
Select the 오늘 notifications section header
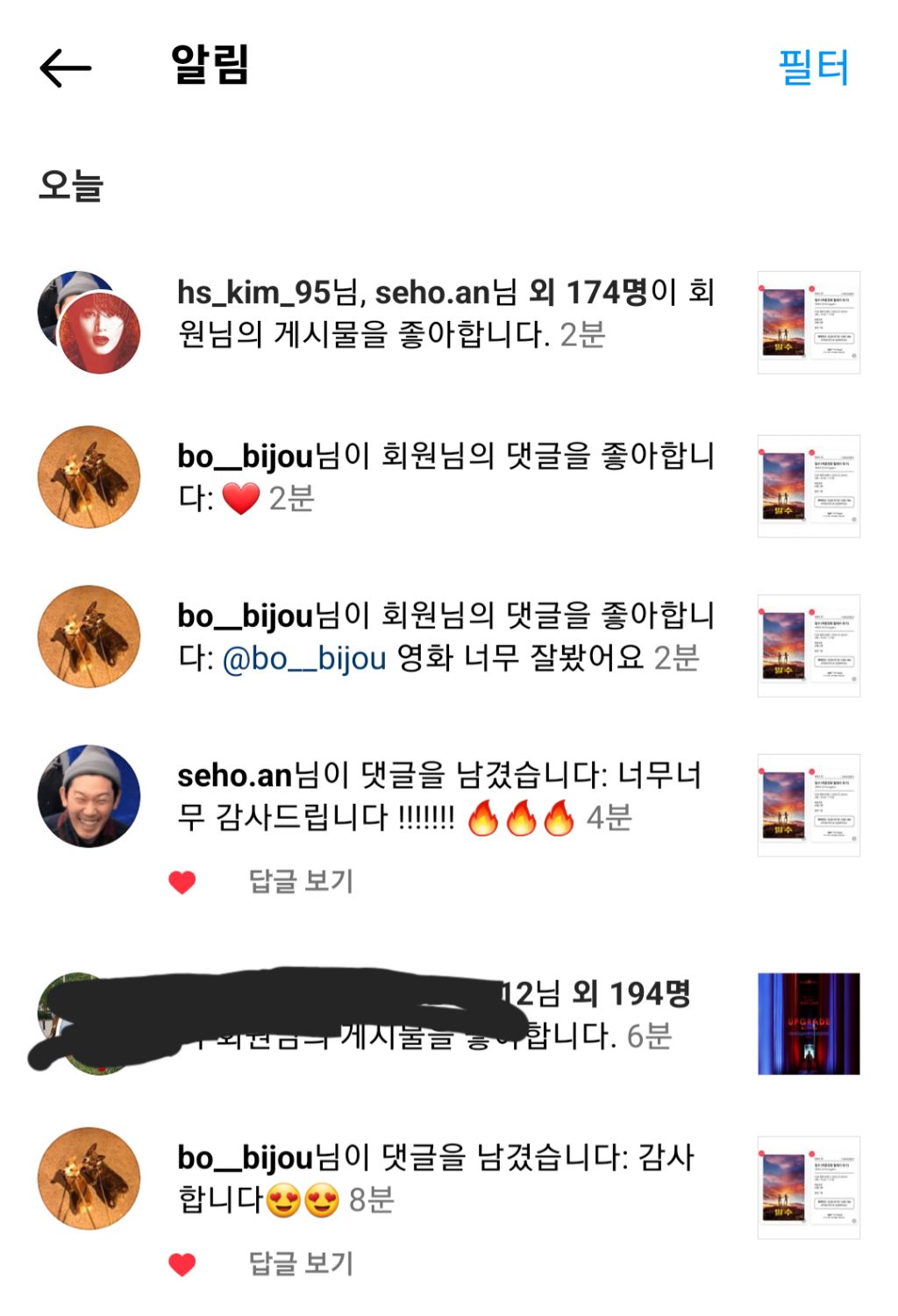point(73,186)
